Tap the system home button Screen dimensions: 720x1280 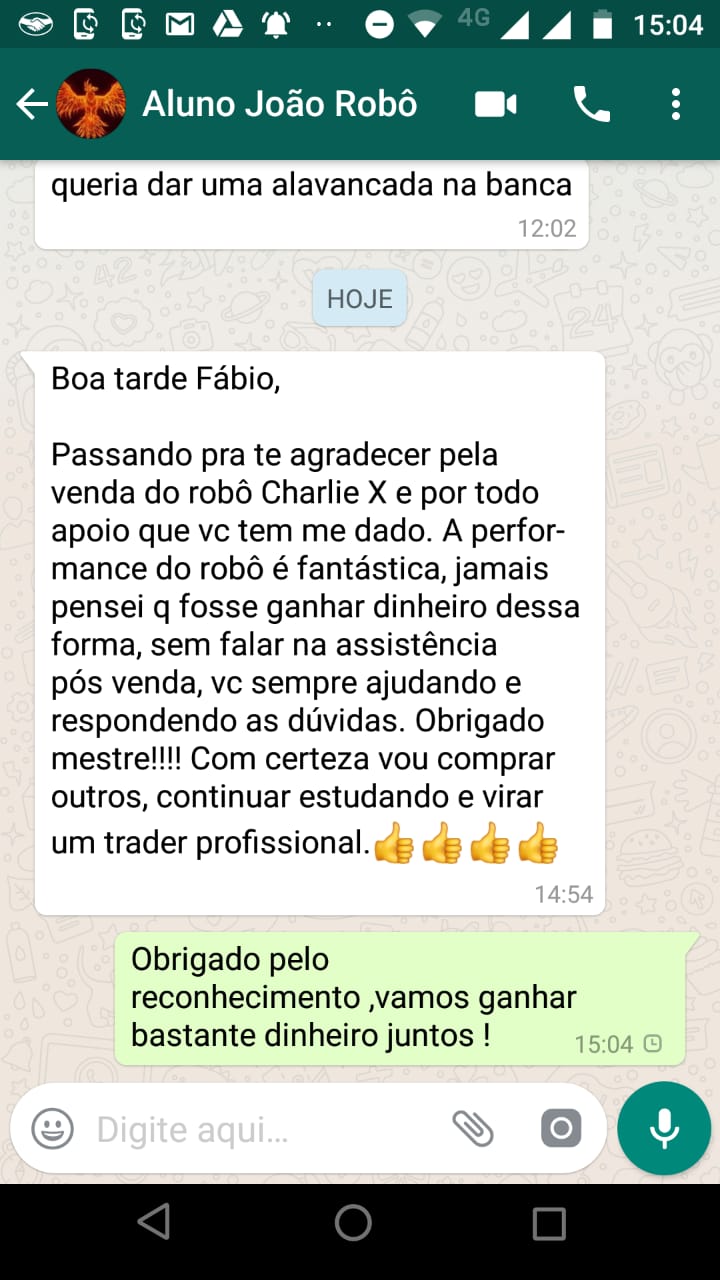pos(353,1222)
